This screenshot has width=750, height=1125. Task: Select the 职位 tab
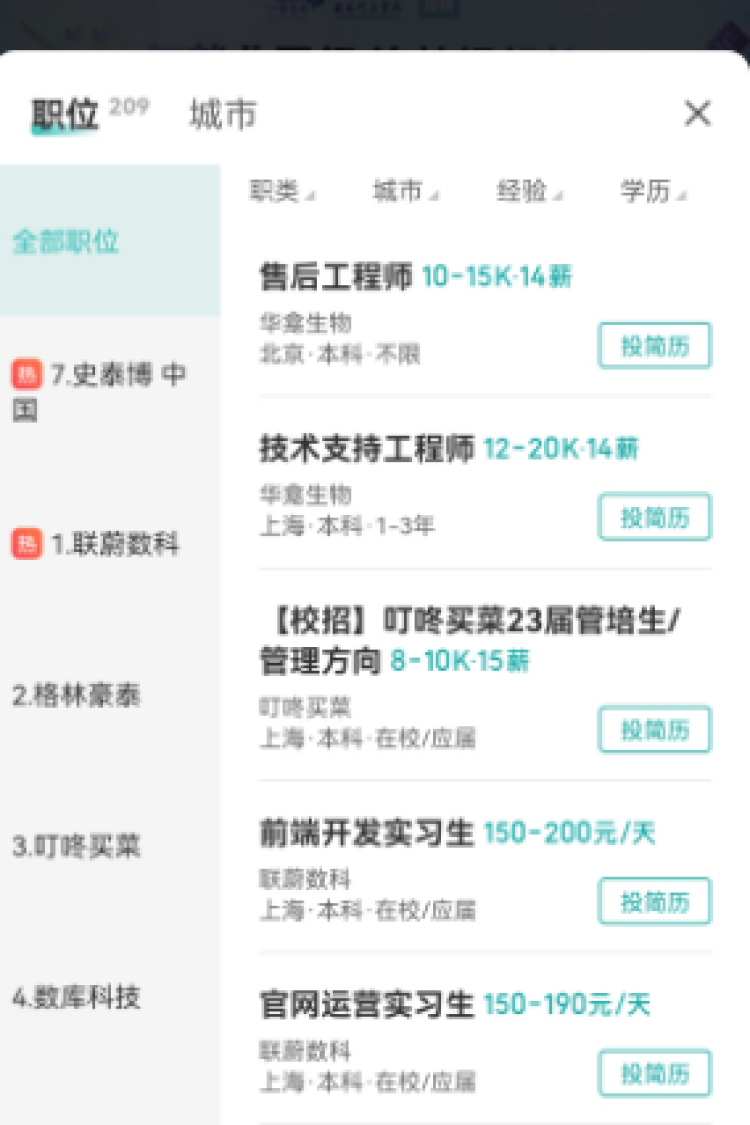(66, 115)
